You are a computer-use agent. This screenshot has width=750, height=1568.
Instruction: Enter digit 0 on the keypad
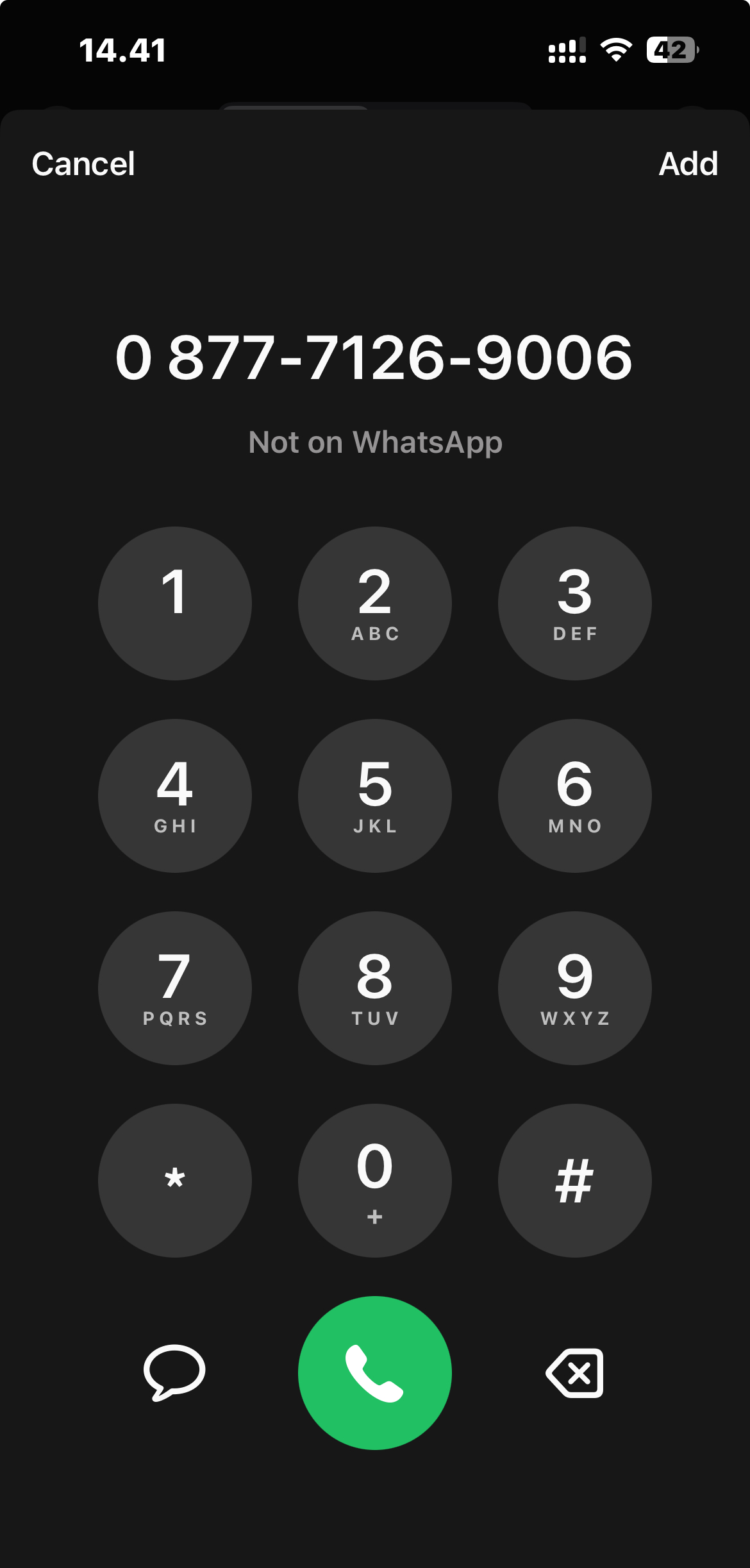[375, 1181]
